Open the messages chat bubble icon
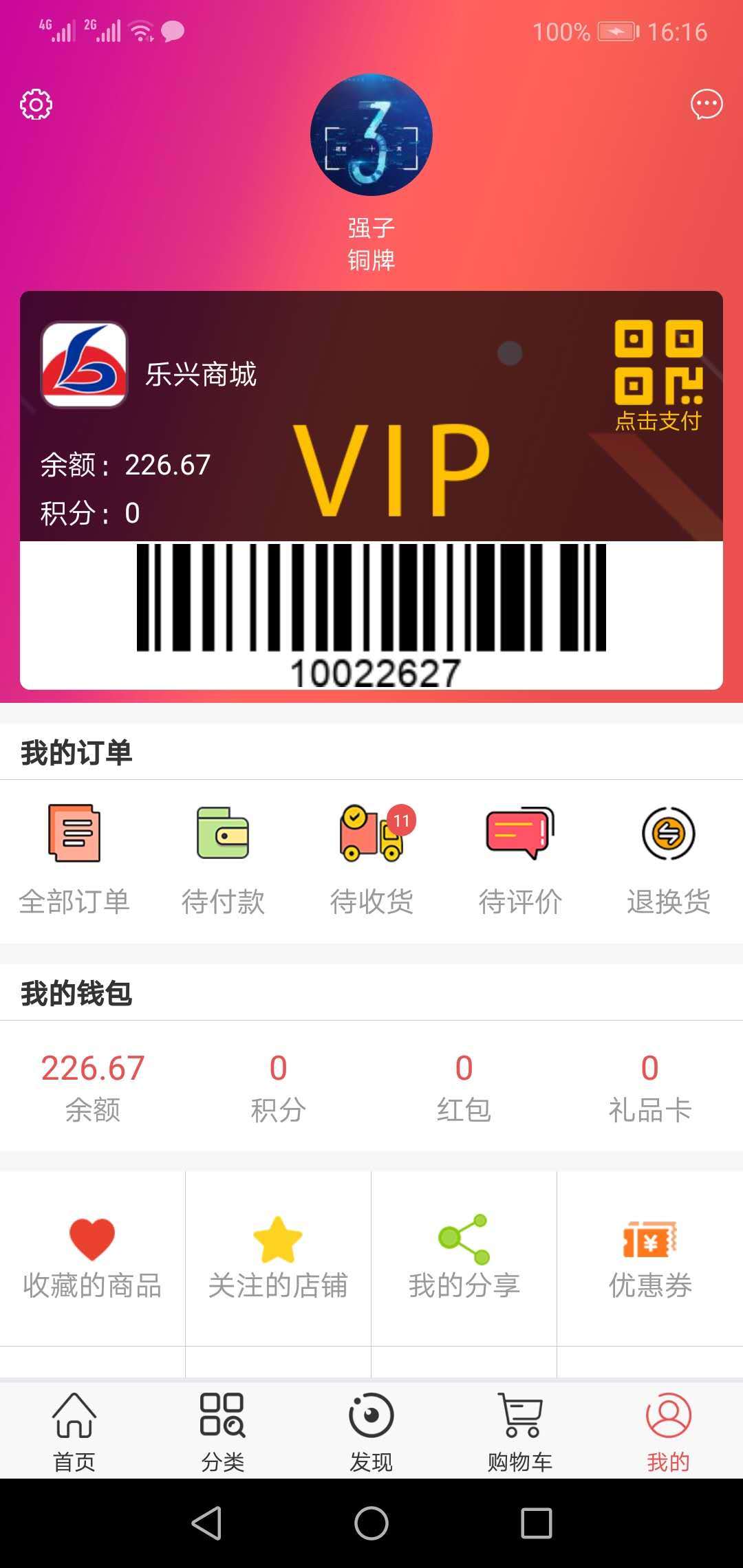This screenshot has height=1568, width=743. coord(707,105)
